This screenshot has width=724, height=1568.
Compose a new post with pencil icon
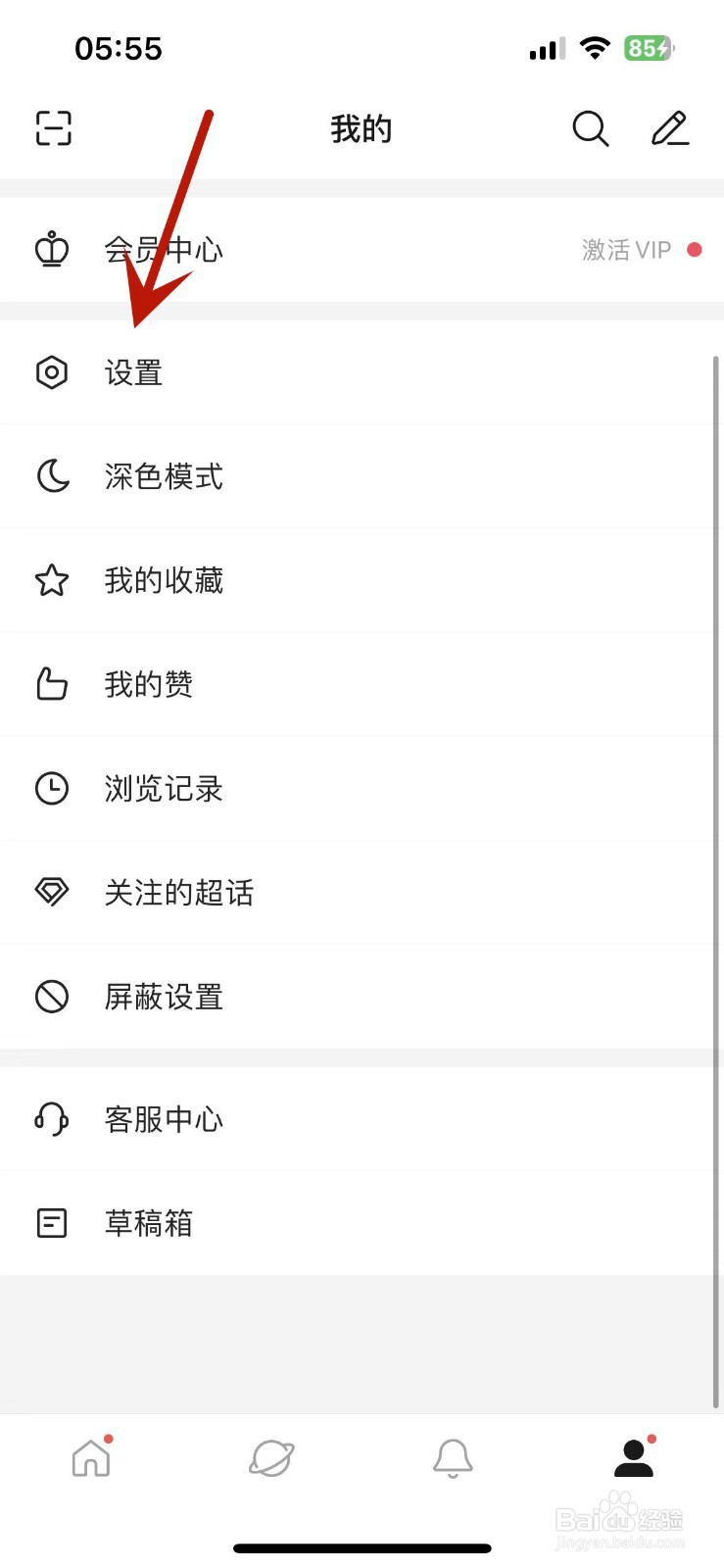pyautogui.click(x=671, y=128)
